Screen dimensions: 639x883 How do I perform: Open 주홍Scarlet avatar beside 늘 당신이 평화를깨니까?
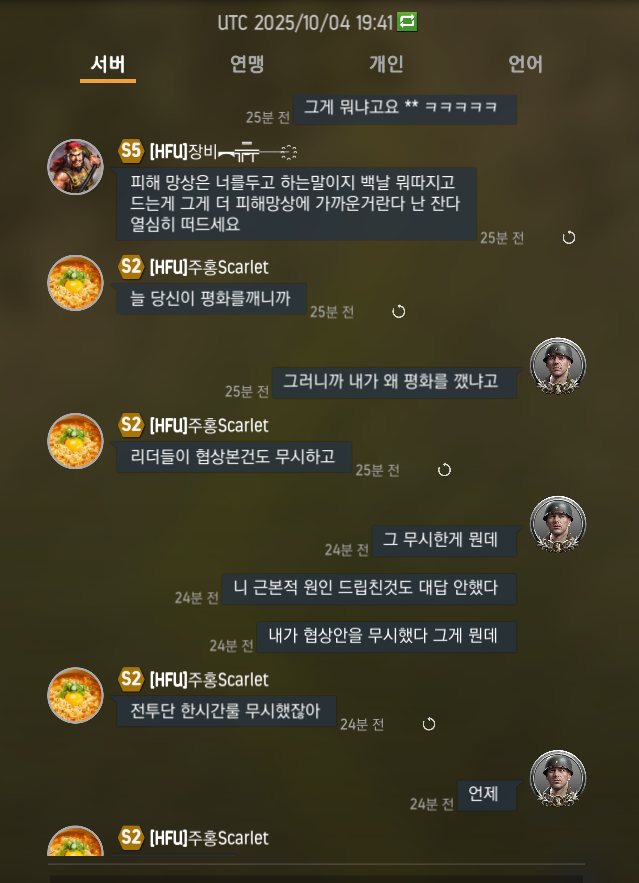(x=76, y=282)
